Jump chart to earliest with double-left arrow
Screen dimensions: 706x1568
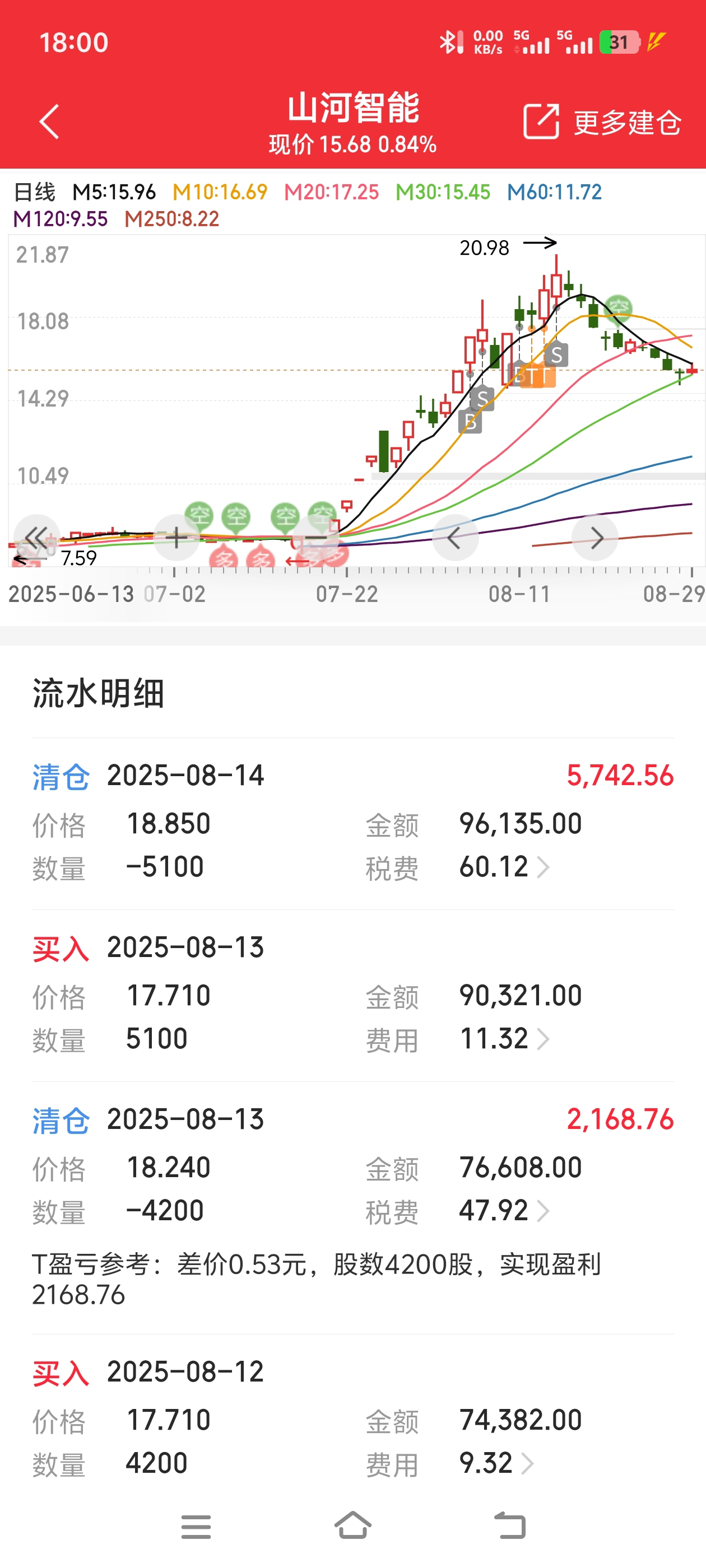pos(36,538)
